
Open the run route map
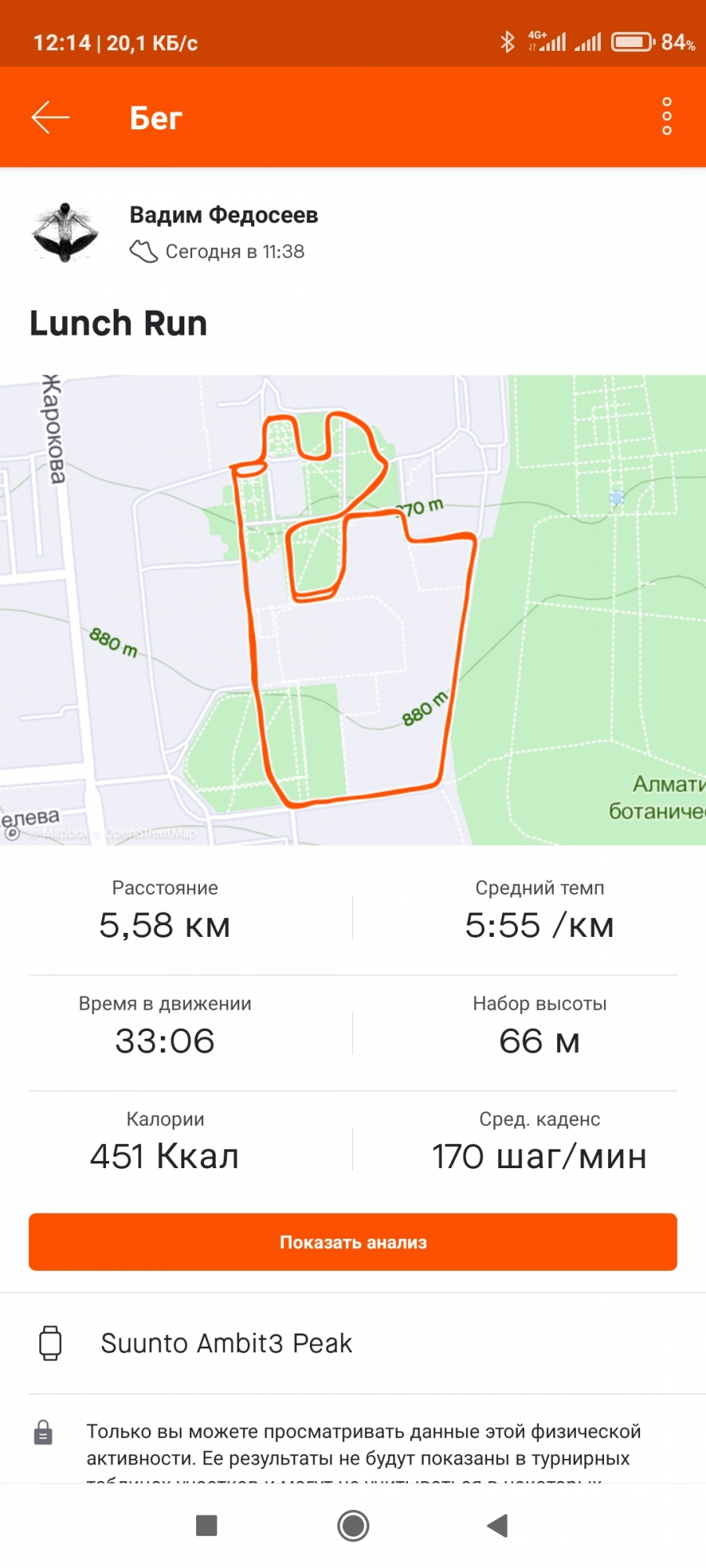[353, 609]
